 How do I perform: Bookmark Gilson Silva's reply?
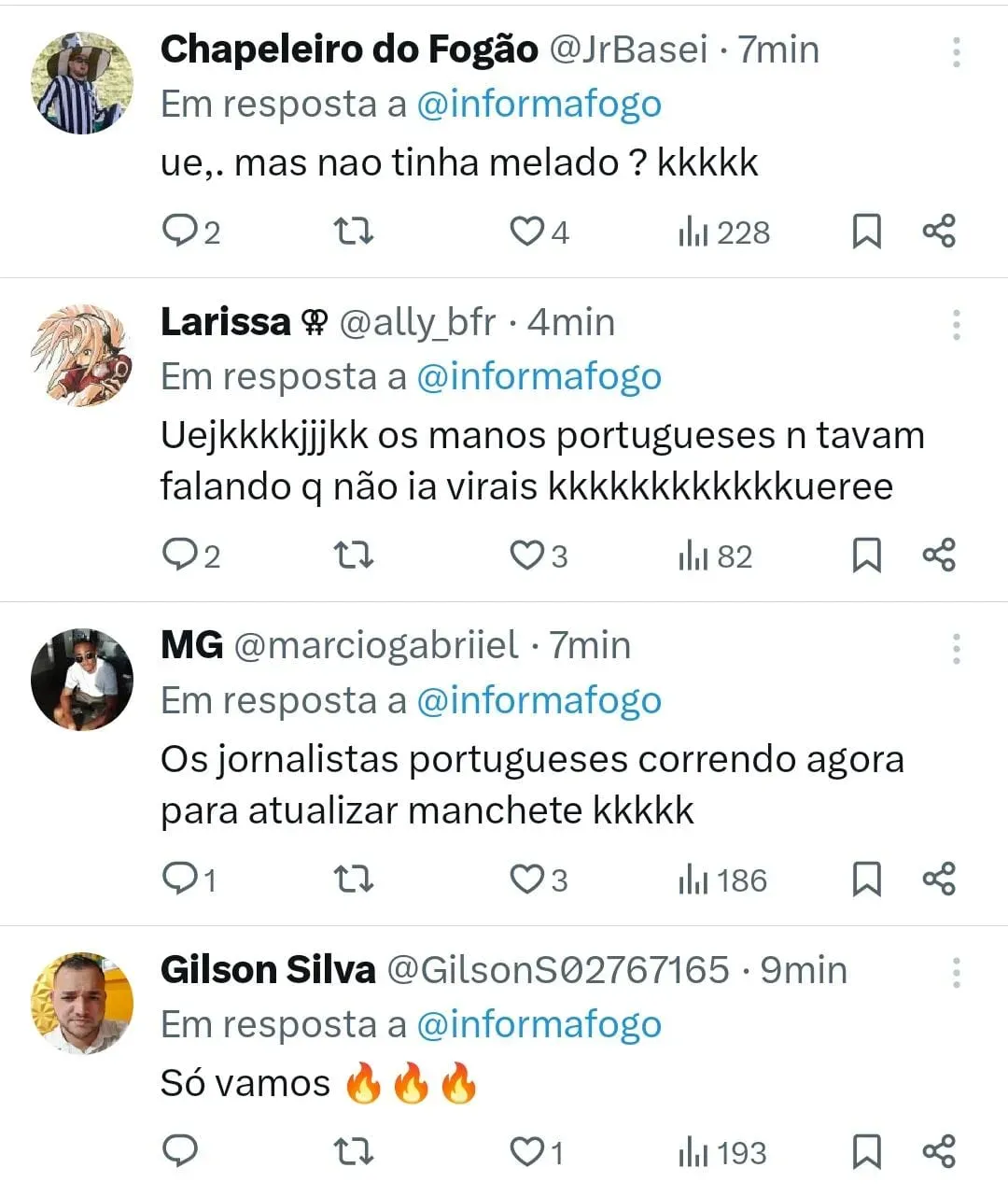[x=866, y=1152]
